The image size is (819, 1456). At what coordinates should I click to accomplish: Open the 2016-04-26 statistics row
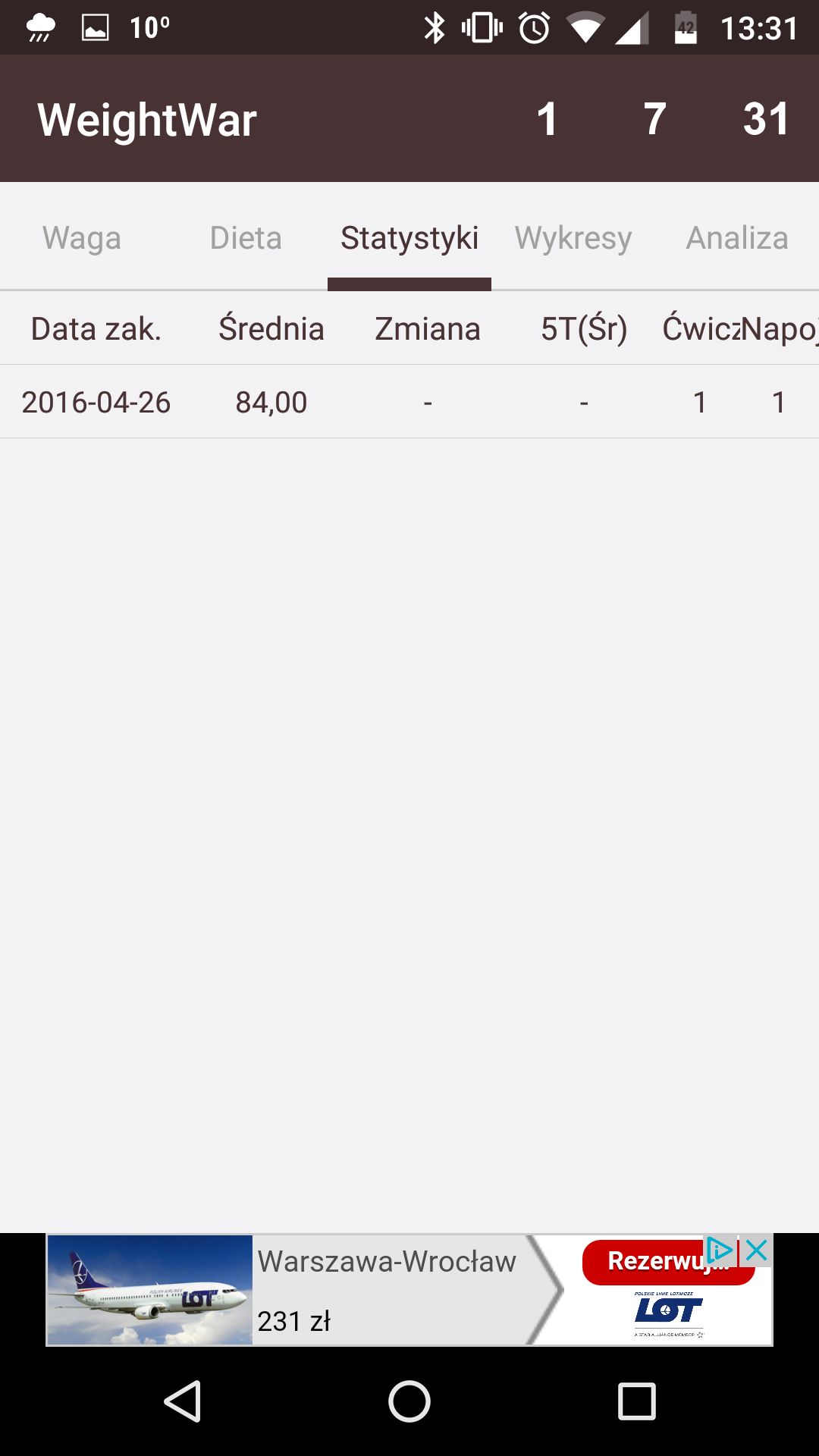coord(409,402)
